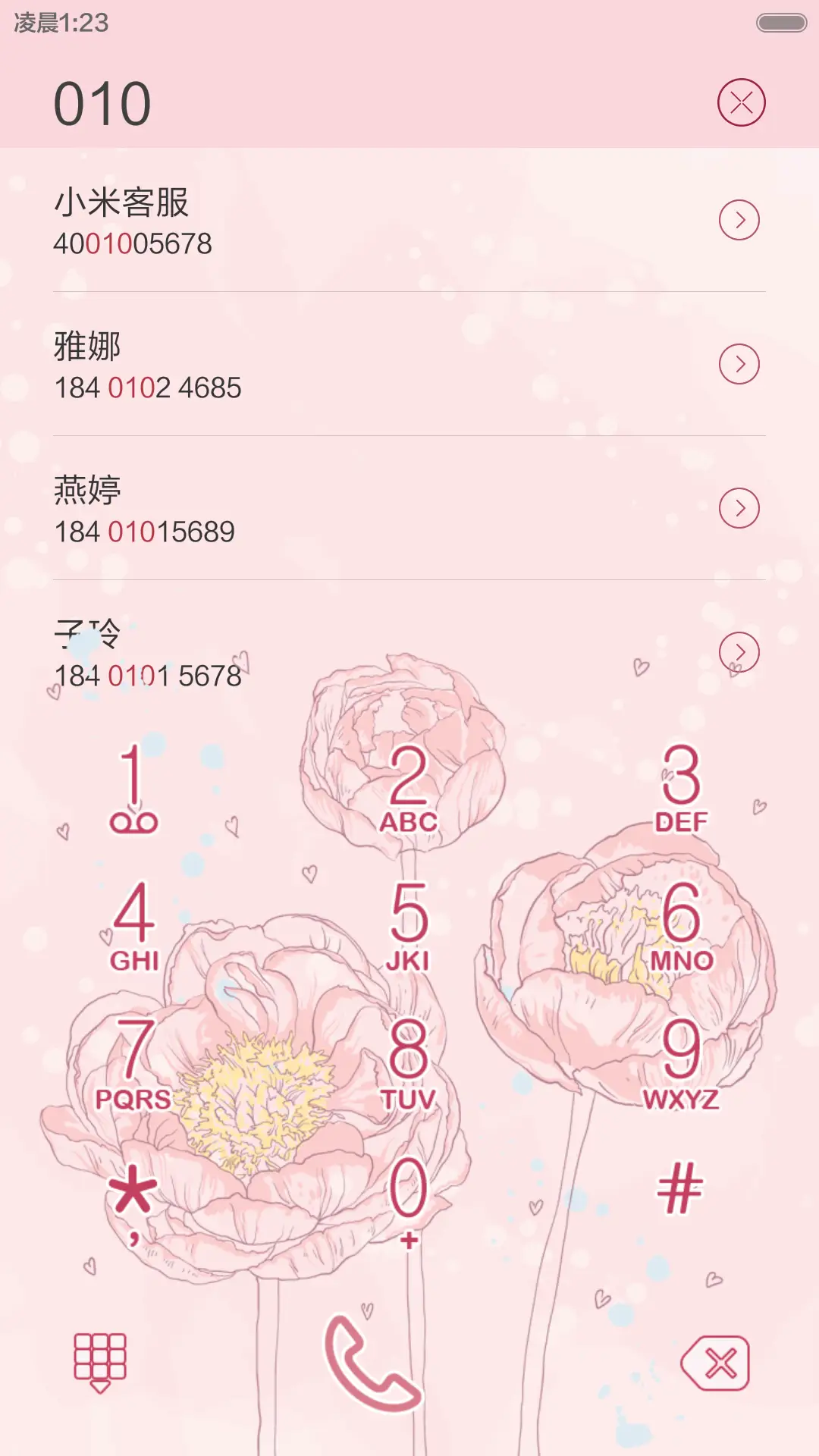
Task: Open details for contact 雅娜
Action: tap(739, 363)
